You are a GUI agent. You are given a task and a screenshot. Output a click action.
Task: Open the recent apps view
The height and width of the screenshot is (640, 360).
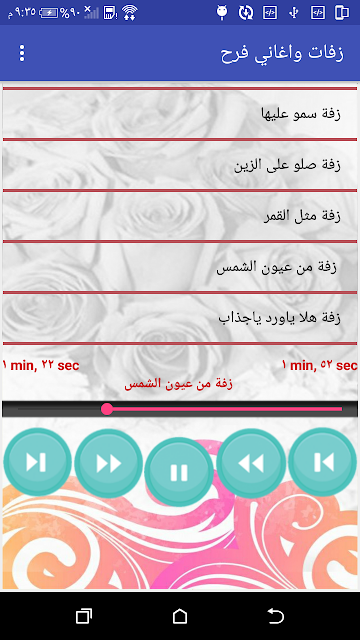(84, 616)
